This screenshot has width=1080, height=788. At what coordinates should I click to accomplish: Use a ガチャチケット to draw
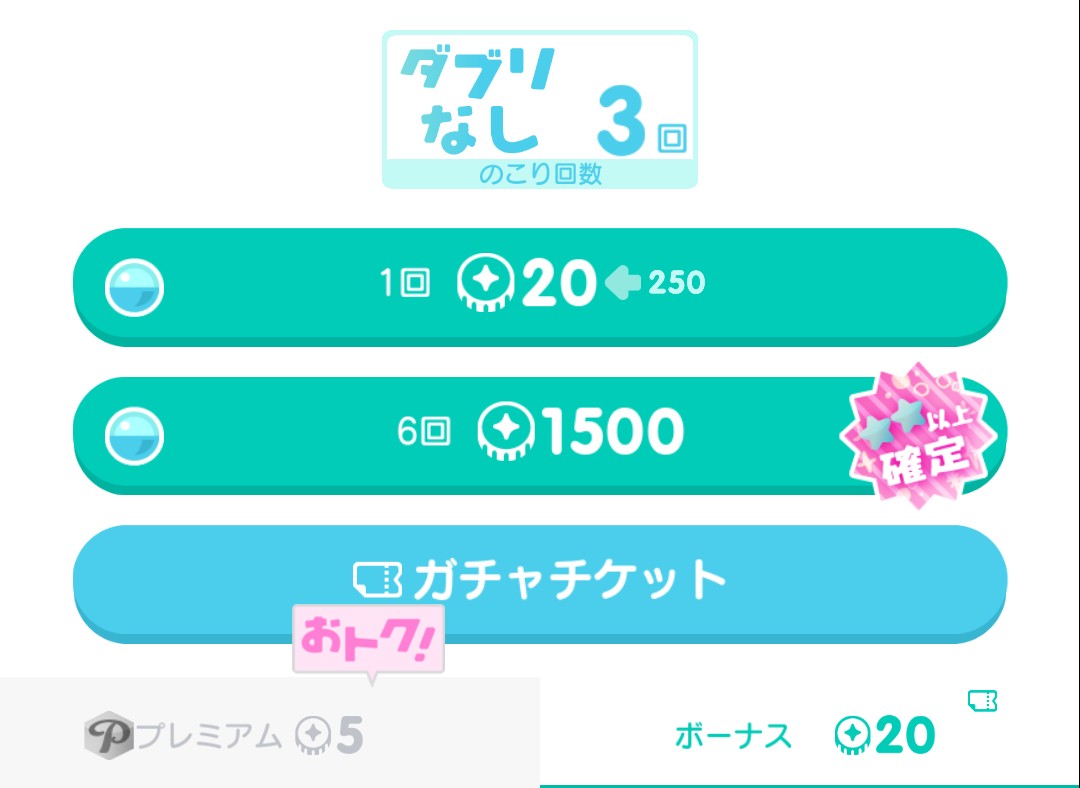(540, 580)
